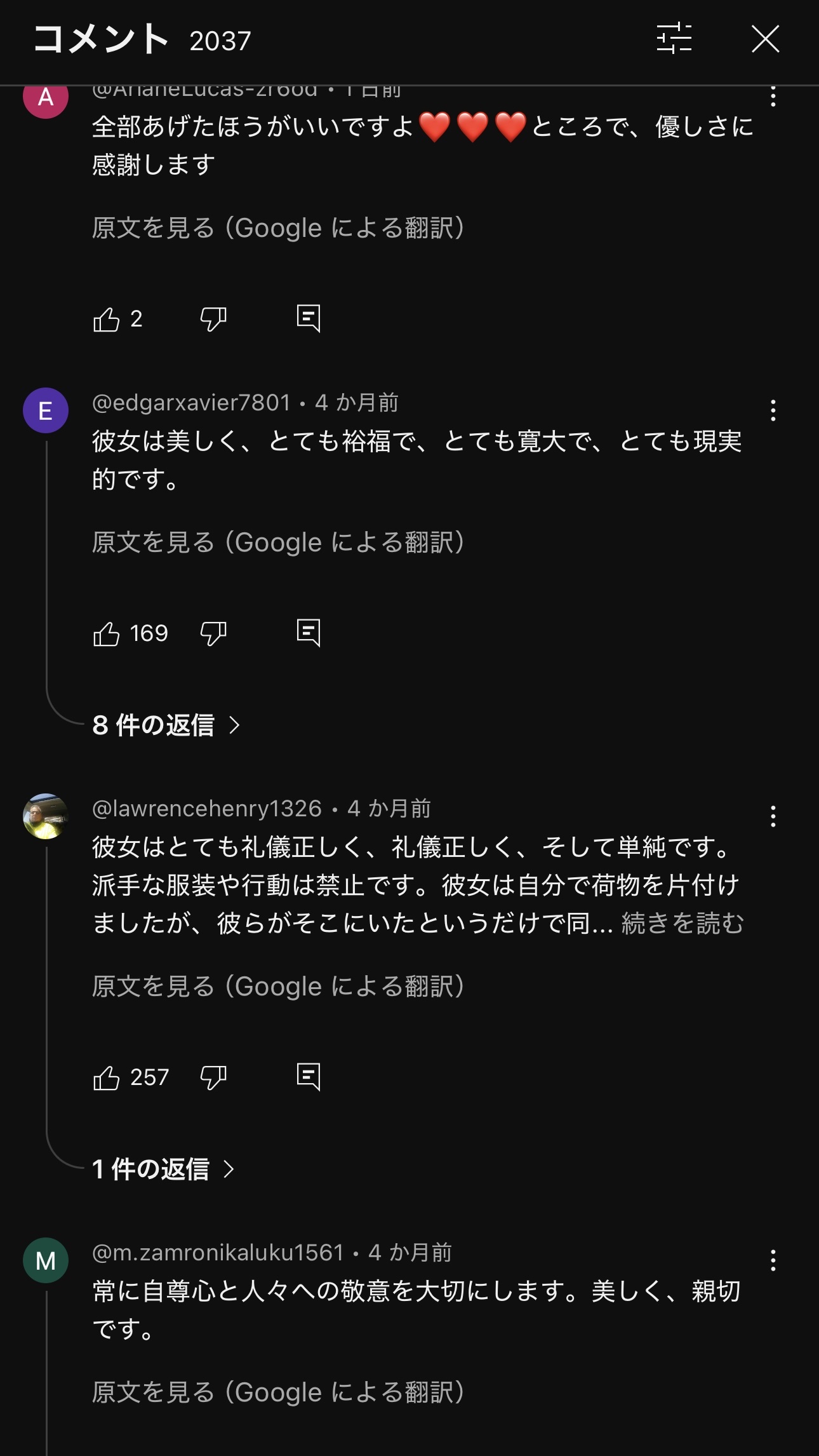Reply to lawrencehenry1326's comment

(x=309, y=1077)
